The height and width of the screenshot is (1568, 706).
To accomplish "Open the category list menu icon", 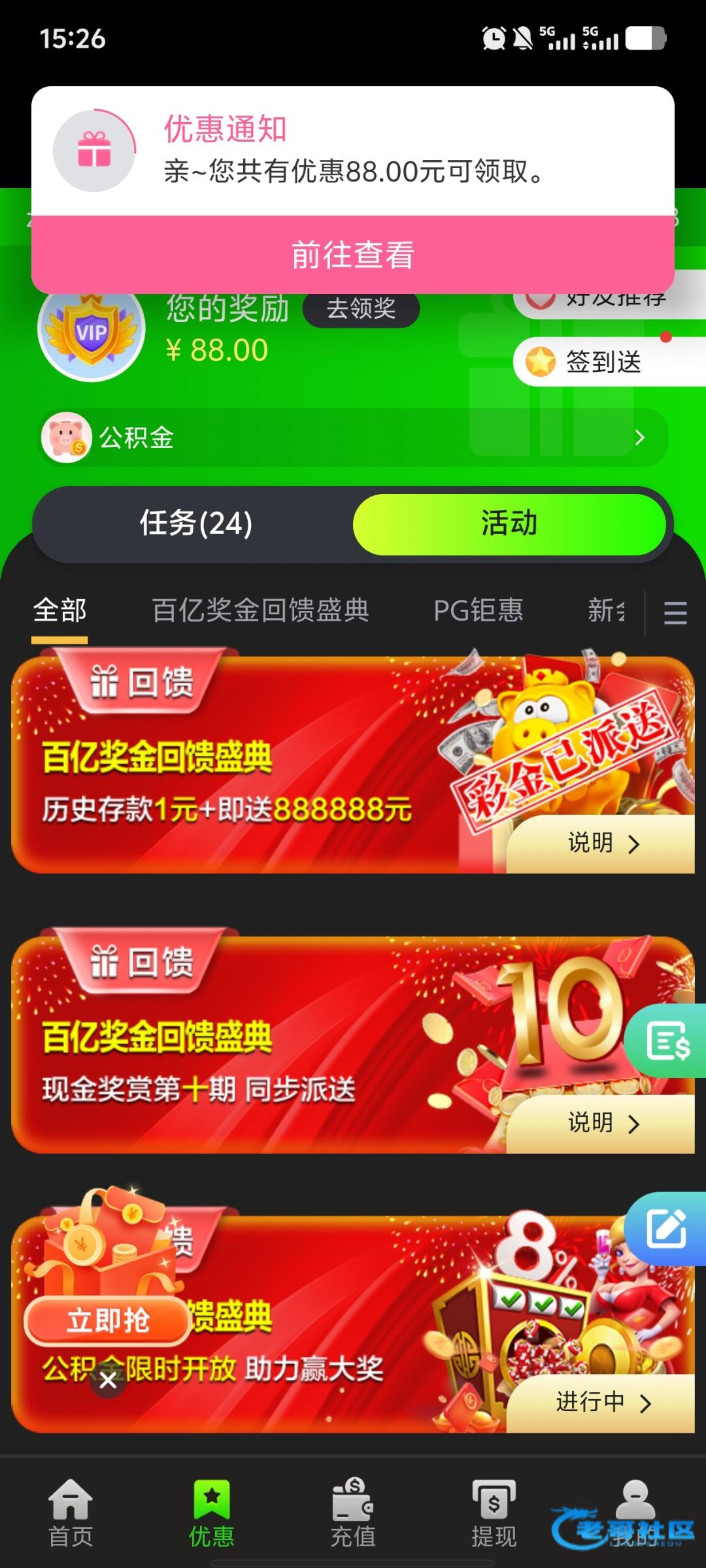I will pos(675,613).
